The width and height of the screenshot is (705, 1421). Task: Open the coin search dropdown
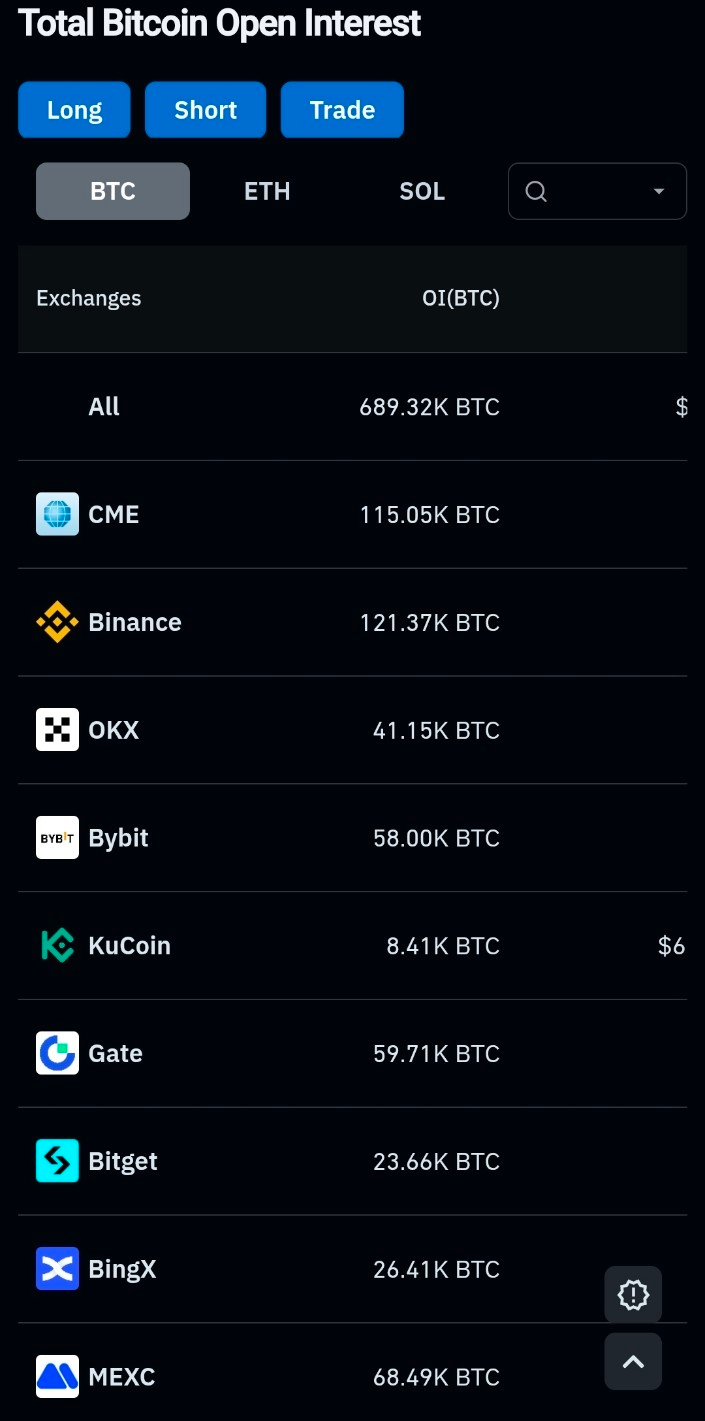tap(597, 191)
